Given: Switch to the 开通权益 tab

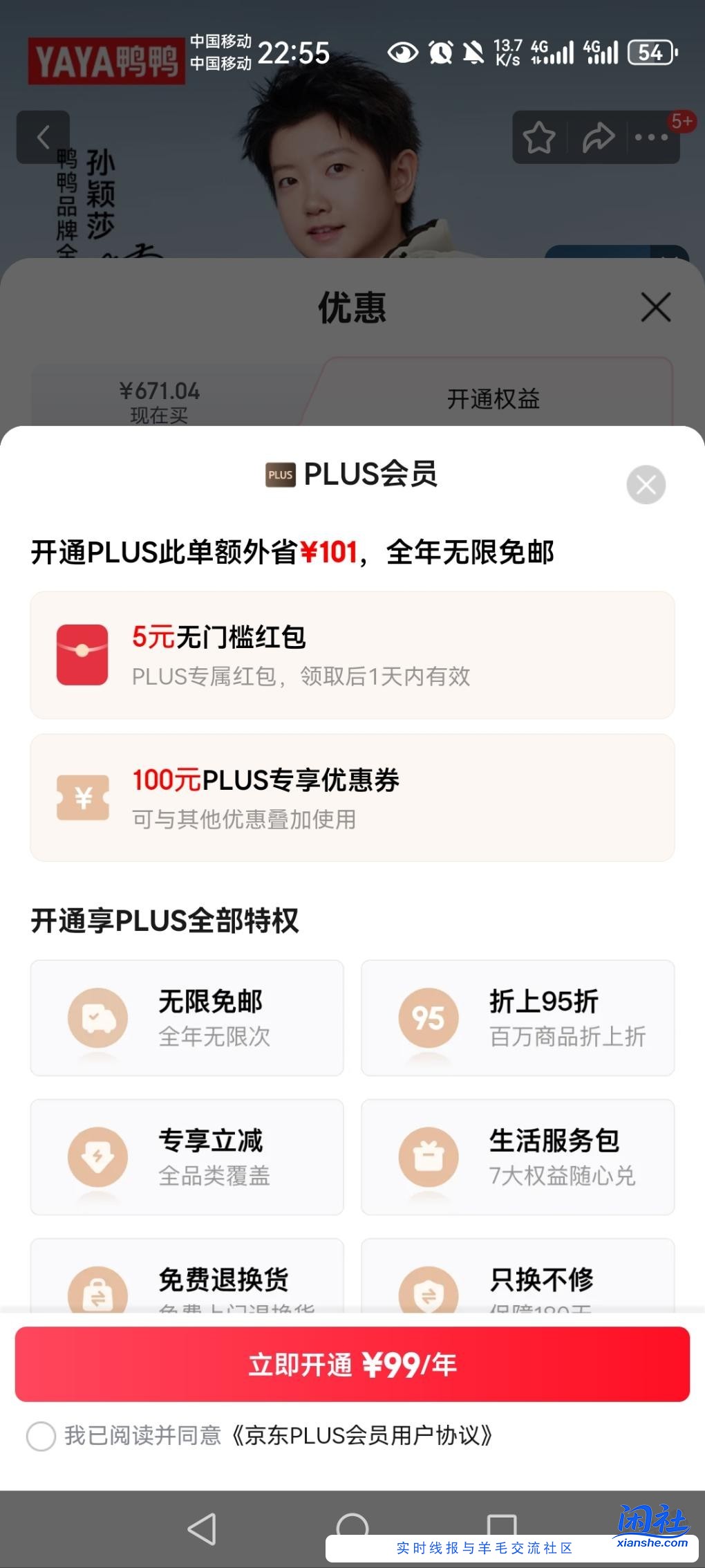Looking at the screenshot, I should coord(492,400).
